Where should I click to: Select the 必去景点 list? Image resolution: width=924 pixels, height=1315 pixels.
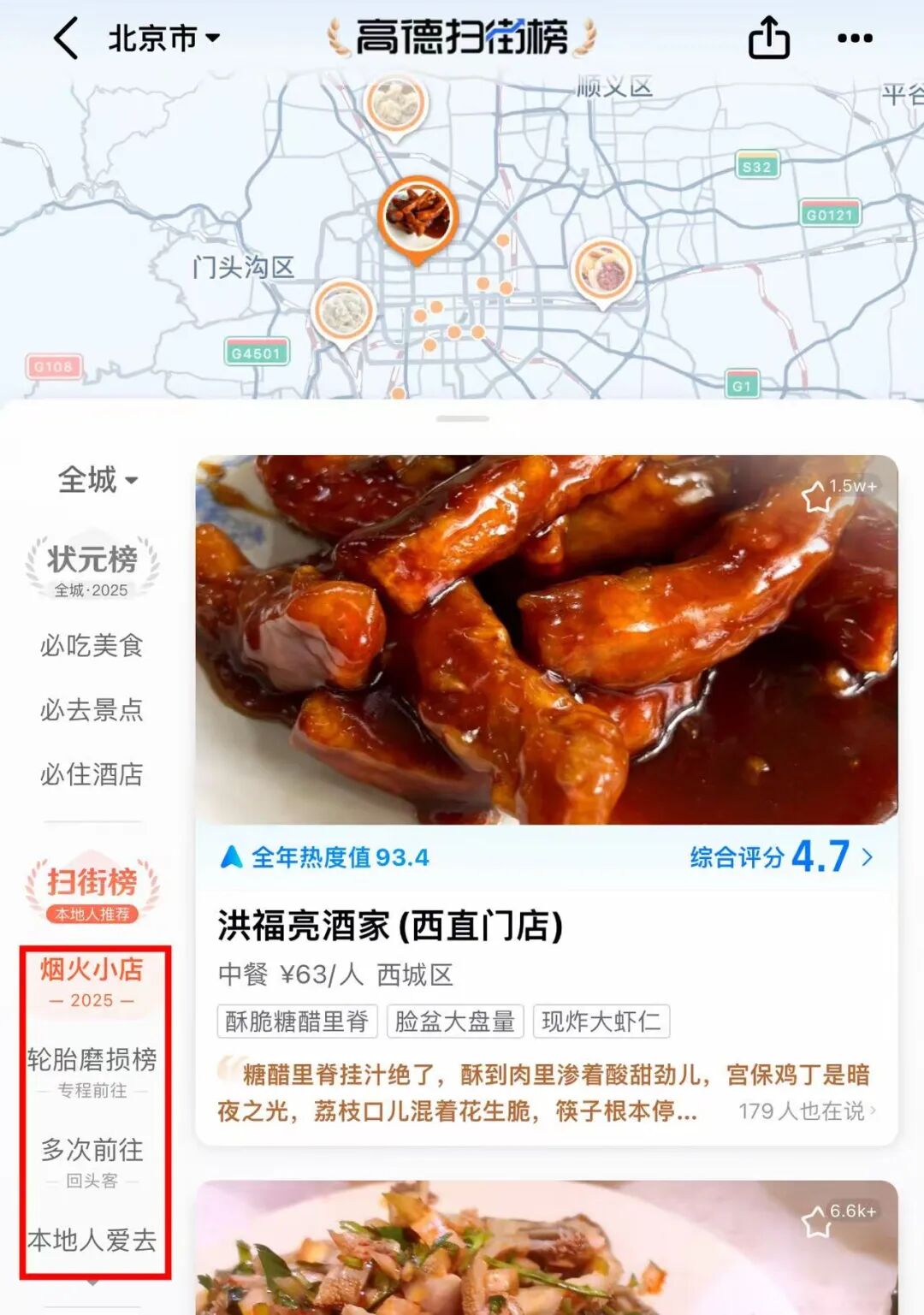[x=92, y=709]
